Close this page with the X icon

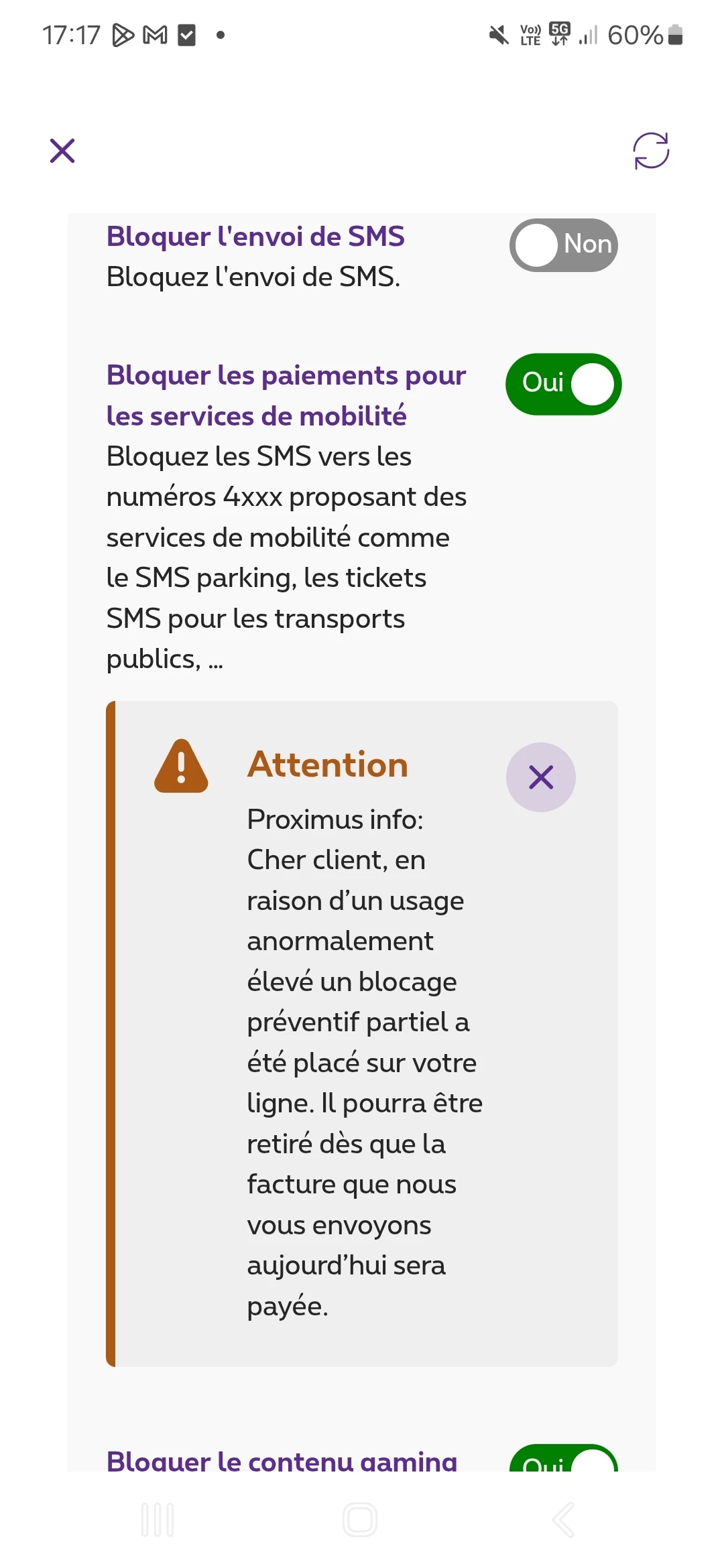coord(62,151)
